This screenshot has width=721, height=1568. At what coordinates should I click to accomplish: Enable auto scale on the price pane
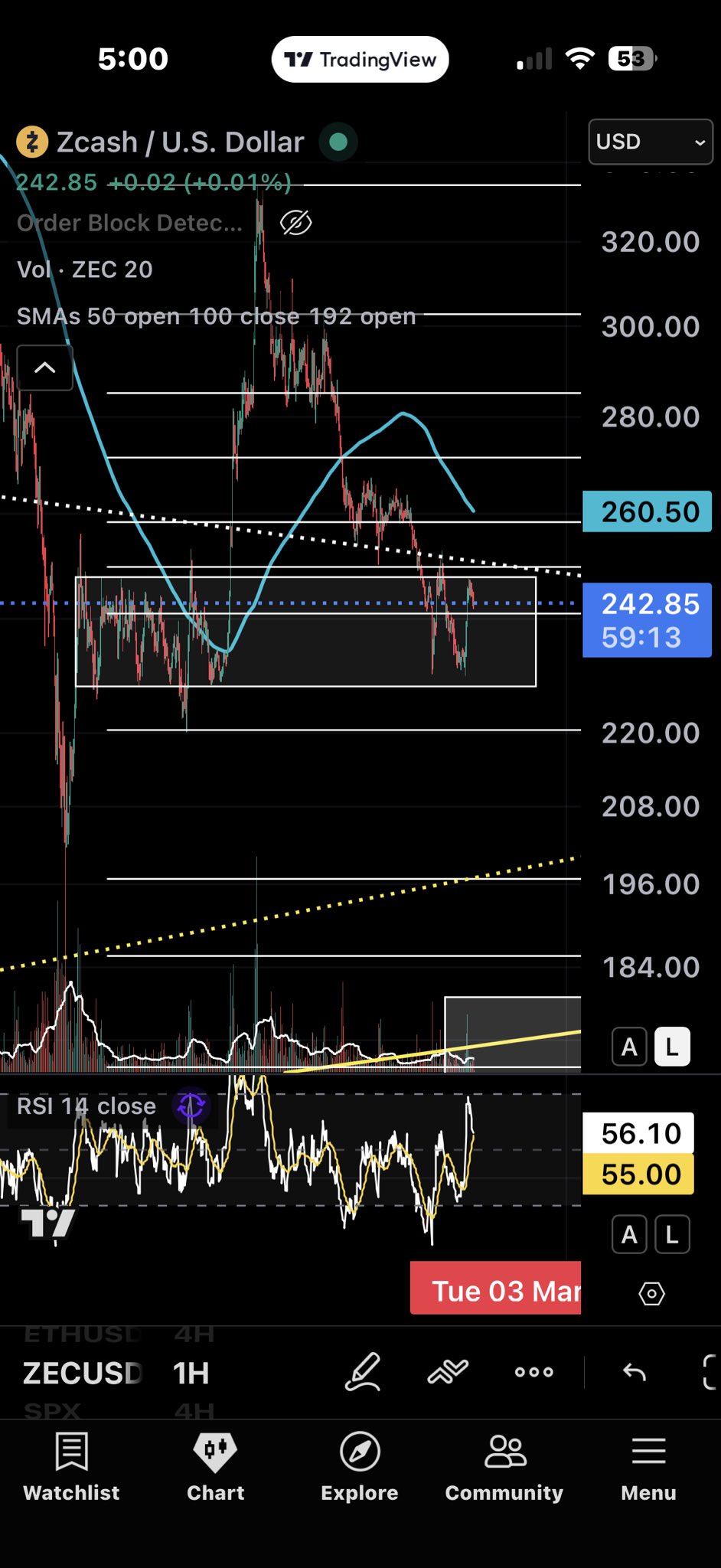(x=630, y=1047)
